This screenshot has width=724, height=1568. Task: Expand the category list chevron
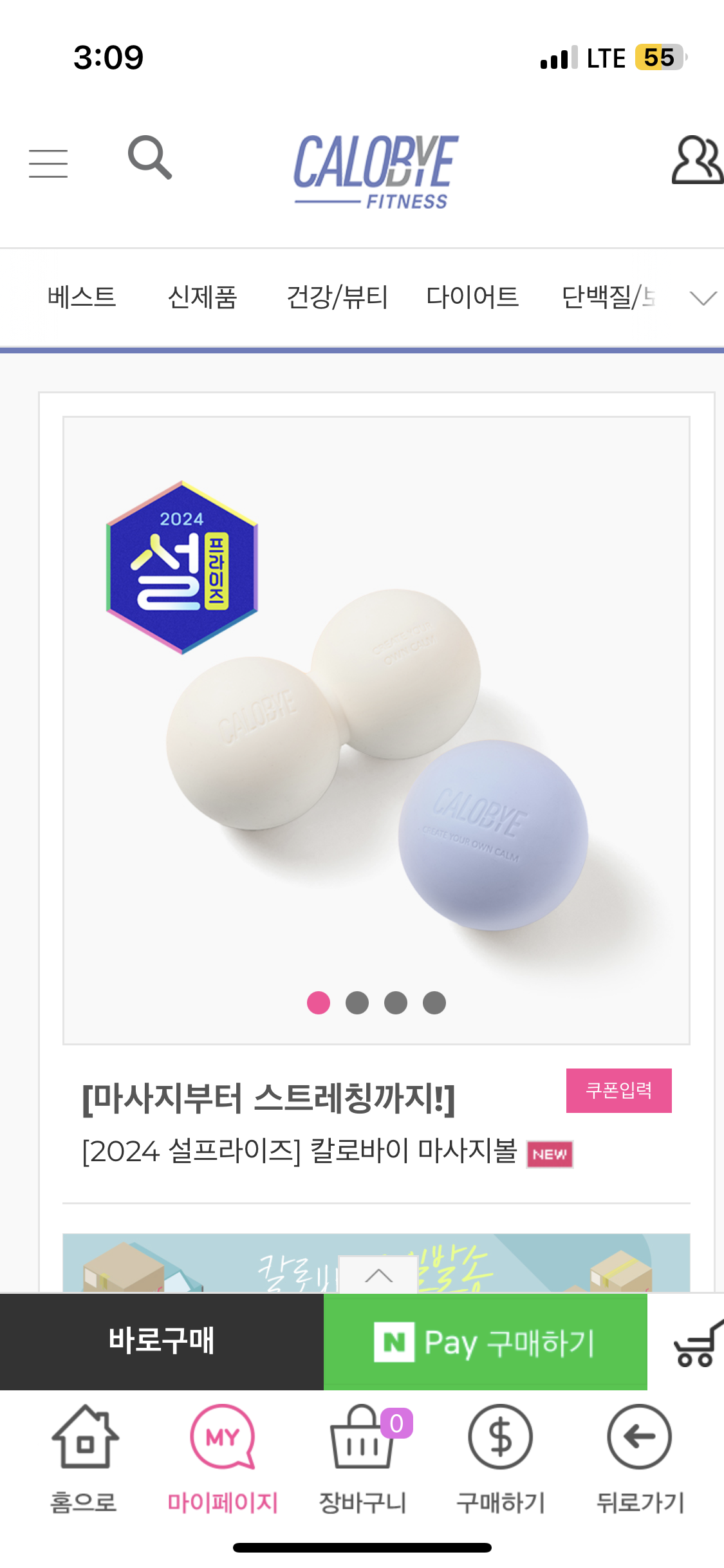[702, 298]
